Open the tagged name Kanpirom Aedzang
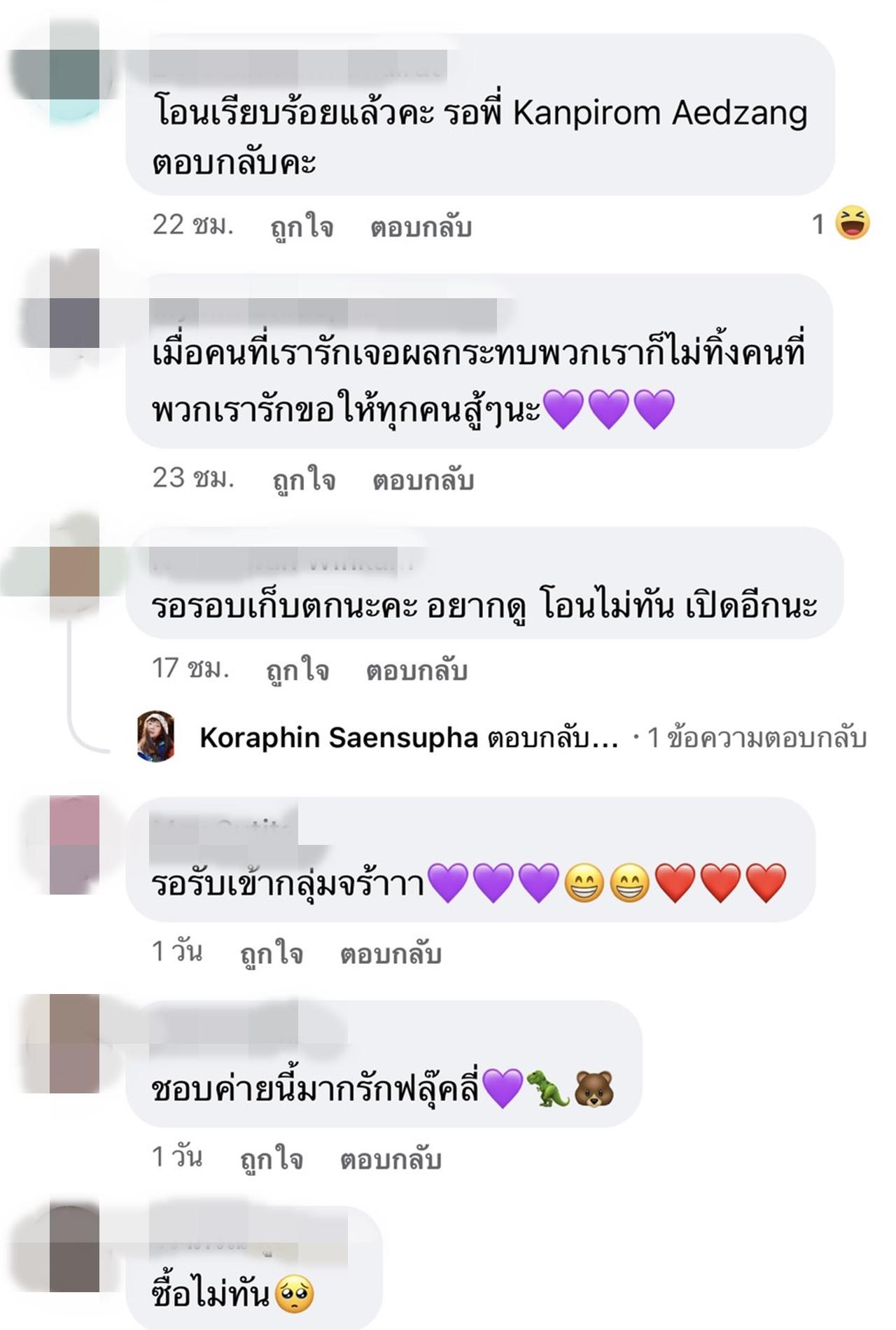896x1330 pixels. click(660, 112)
